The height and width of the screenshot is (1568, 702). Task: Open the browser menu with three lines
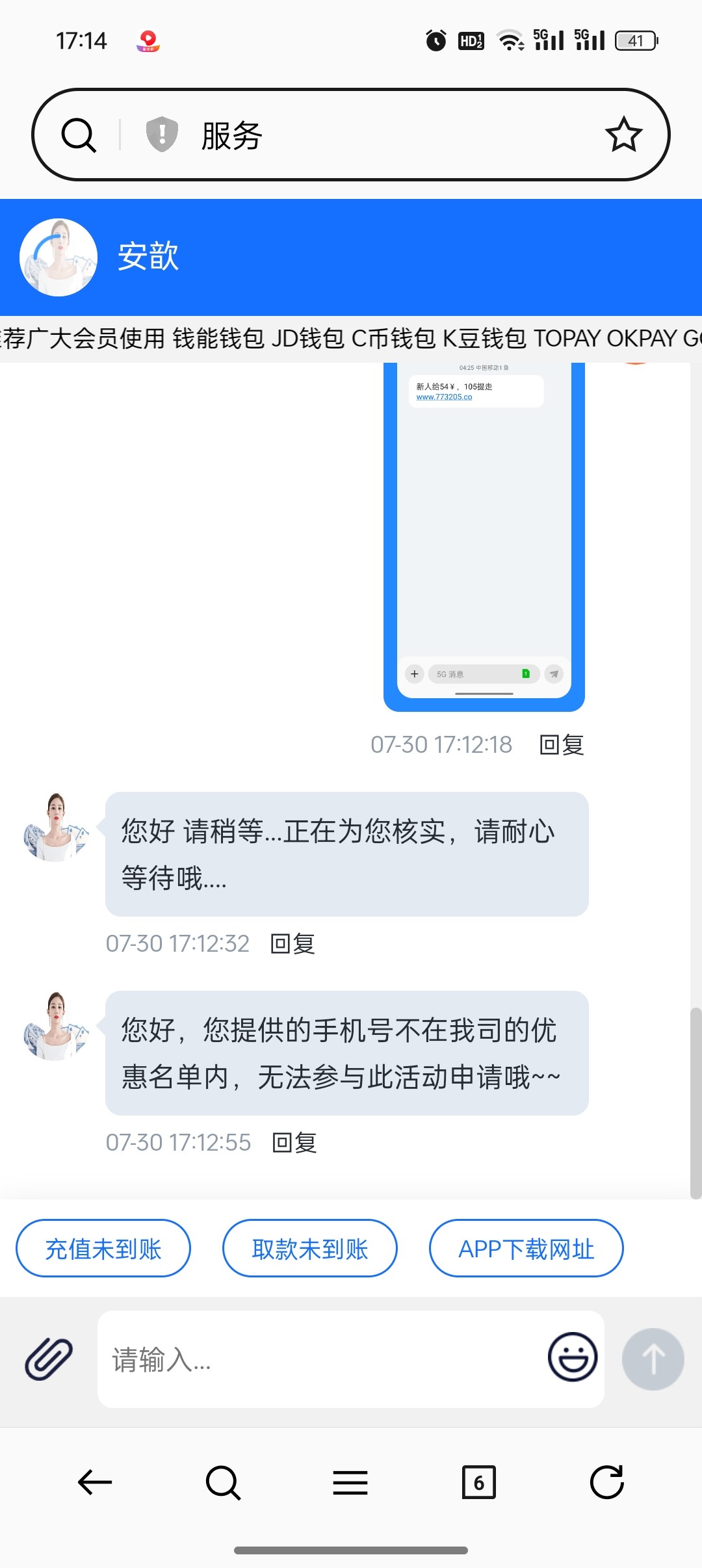click(x=350, y=1483)
